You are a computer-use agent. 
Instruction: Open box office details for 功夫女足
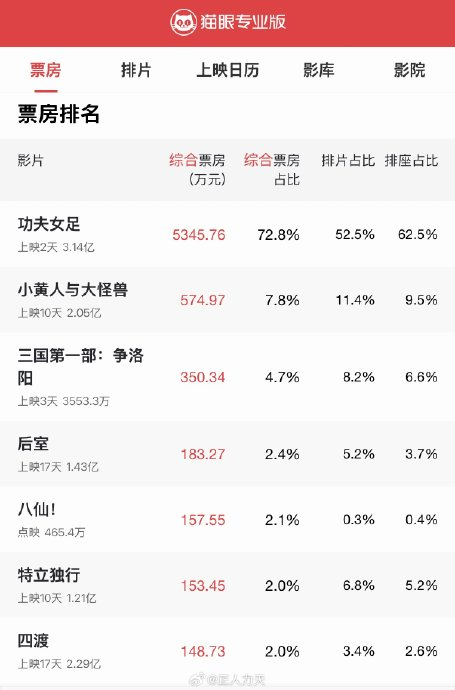(228, 234)
